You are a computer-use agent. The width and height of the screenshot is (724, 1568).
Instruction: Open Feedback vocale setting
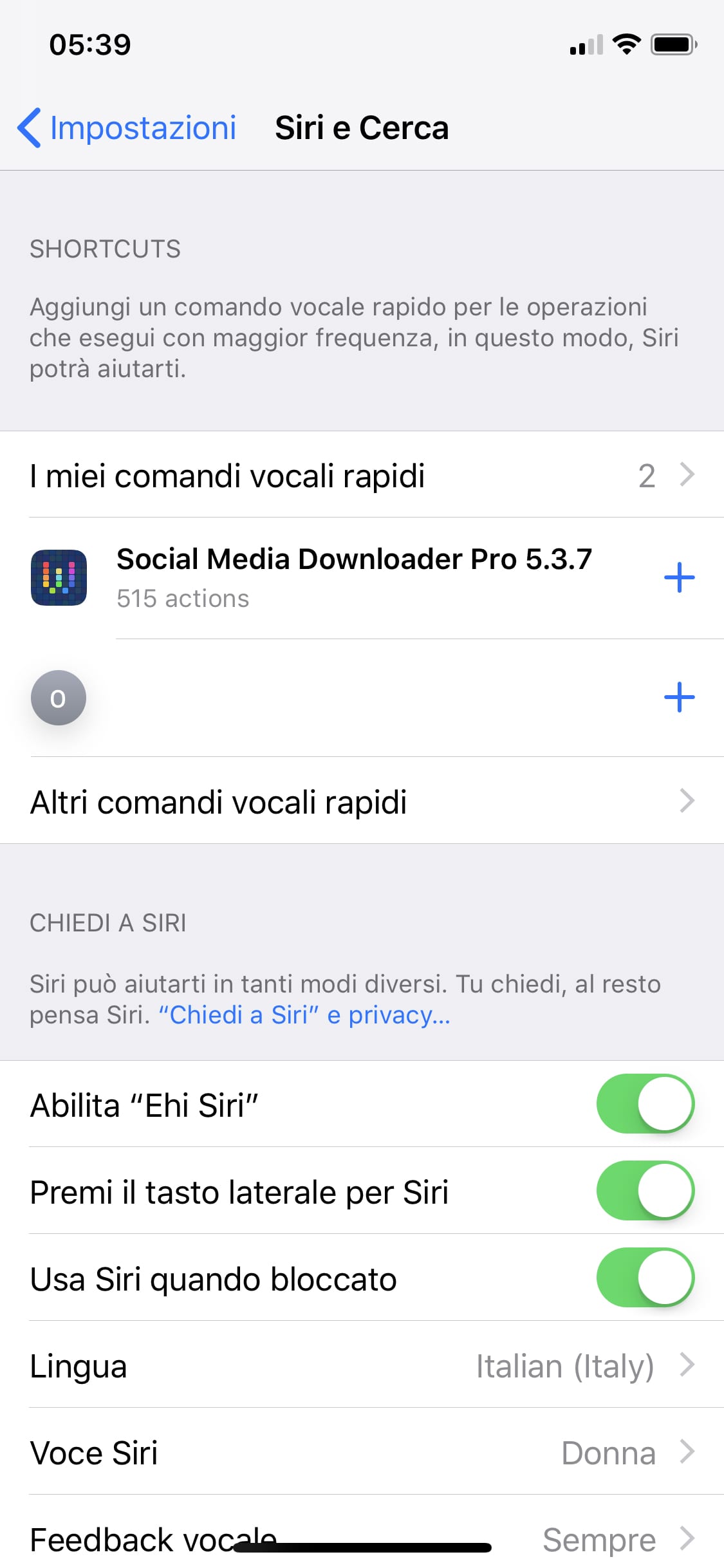362,1535
